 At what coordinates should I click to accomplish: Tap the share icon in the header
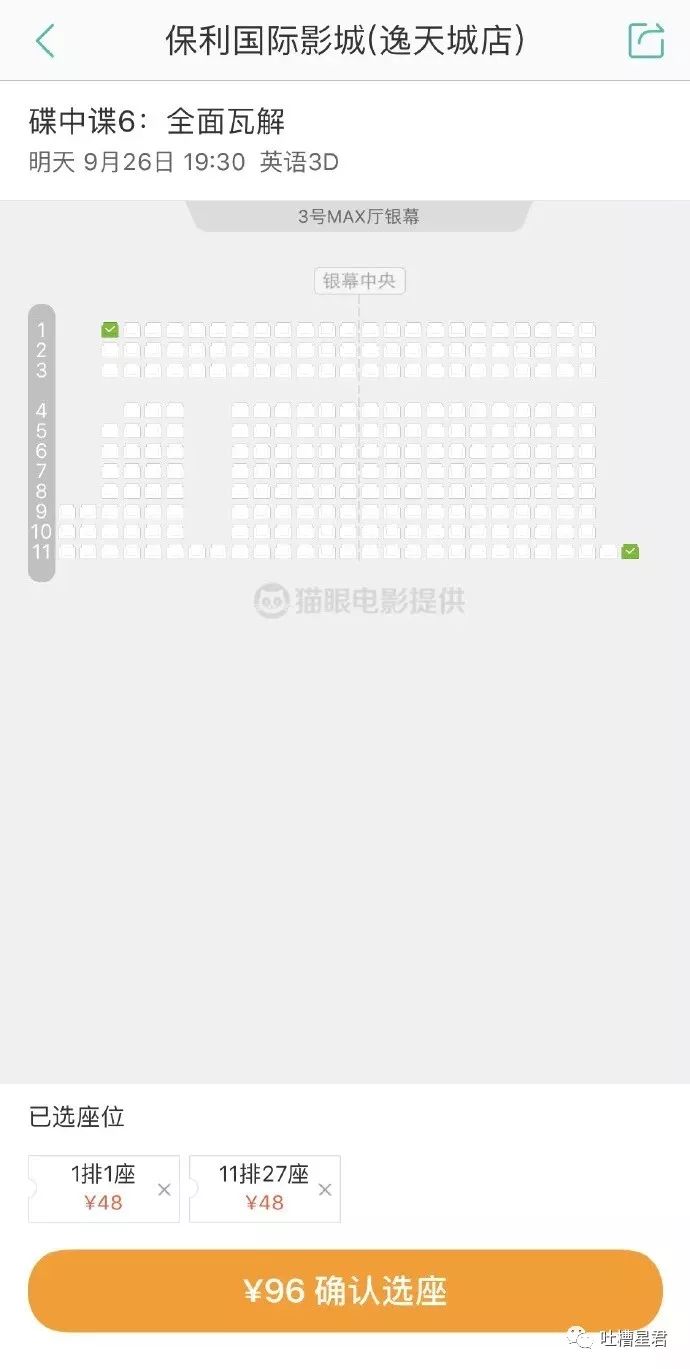pyautogui.click(x=646, y=41)
